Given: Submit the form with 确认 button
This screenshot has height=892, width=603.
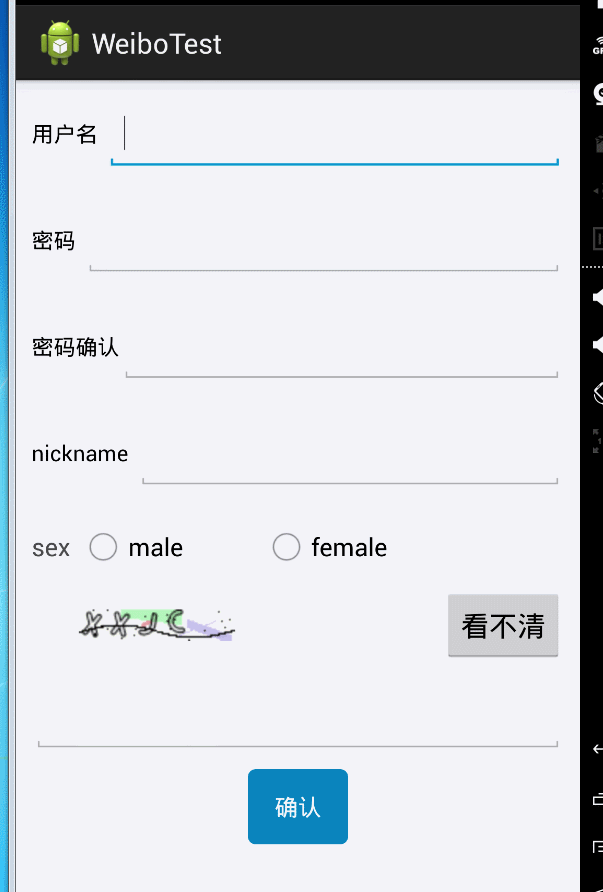Looking at the screenshot, I should click(297, 806).
